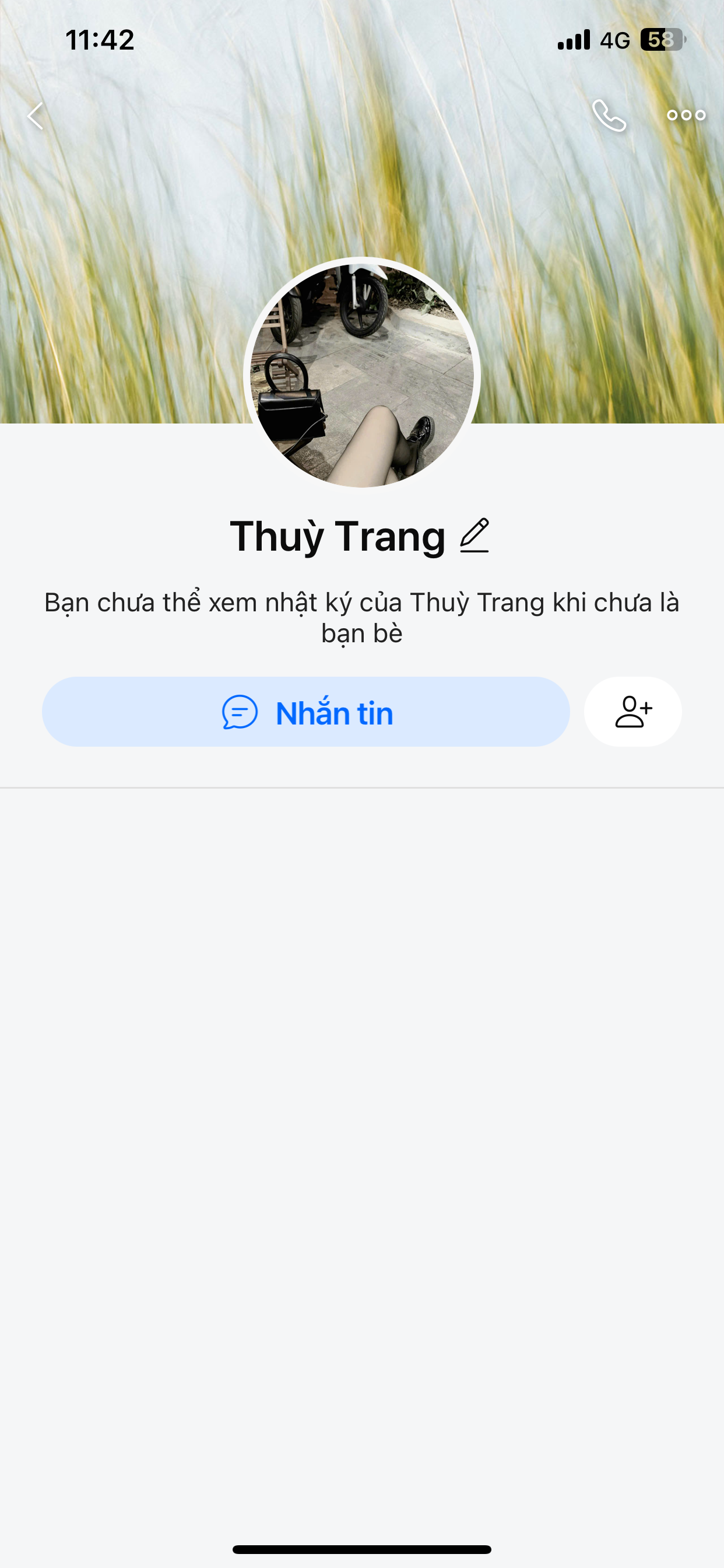Edit the alias name with the pencil icon
Image resolution: width=724 pixels, height=1568 pixels.
(475, 535)
